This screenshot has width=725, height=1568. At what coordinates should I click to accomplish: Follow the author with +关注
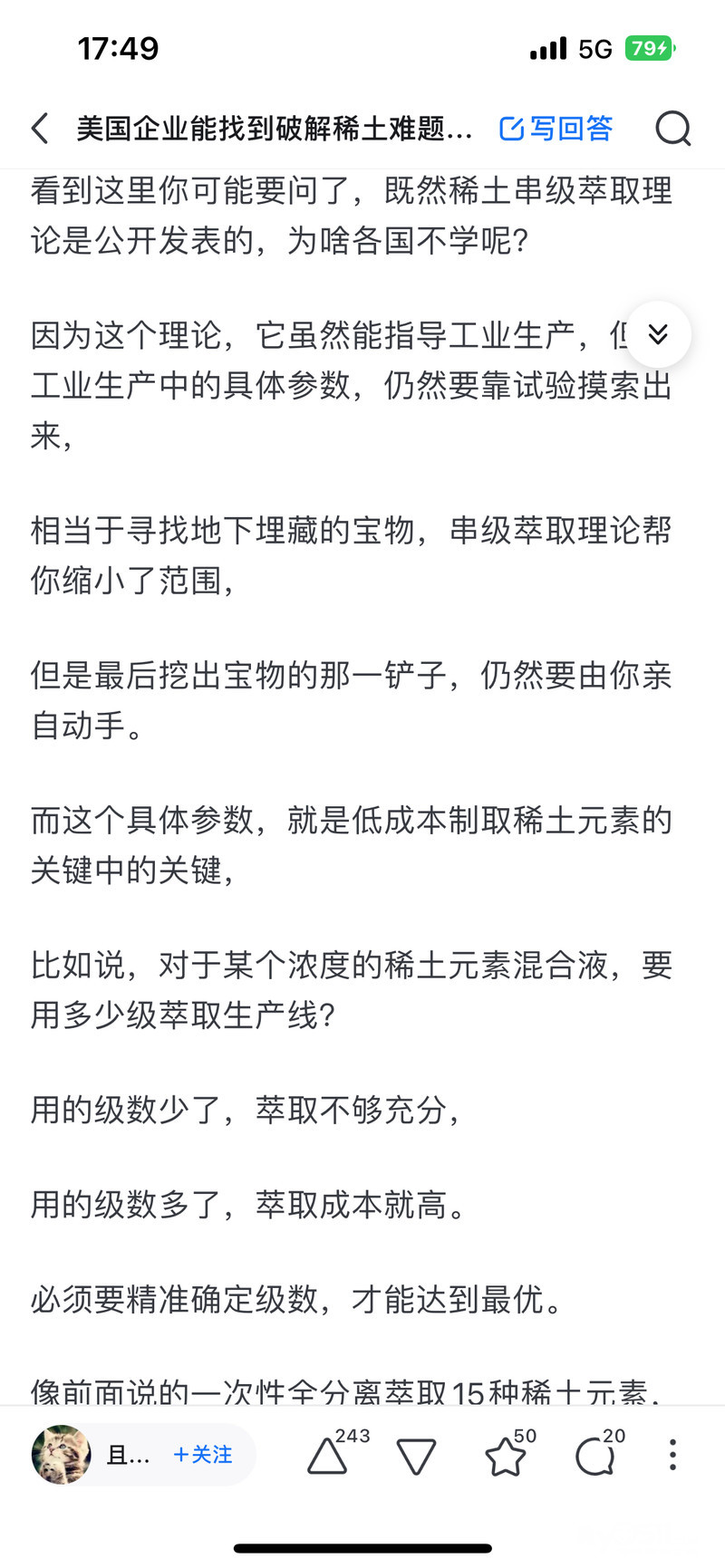tap(203, 1455)
